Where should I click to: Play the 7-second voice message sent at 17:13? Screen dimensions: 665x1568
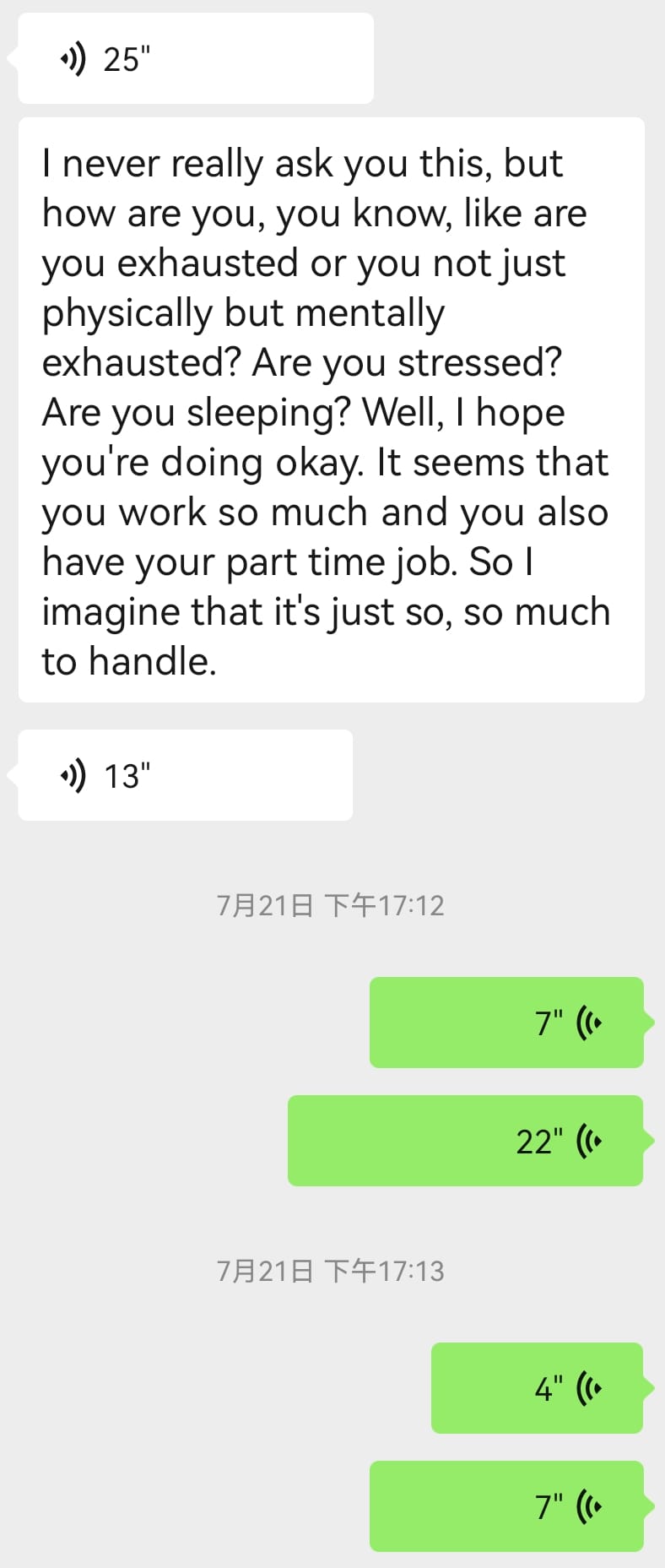click(506, 1506)
